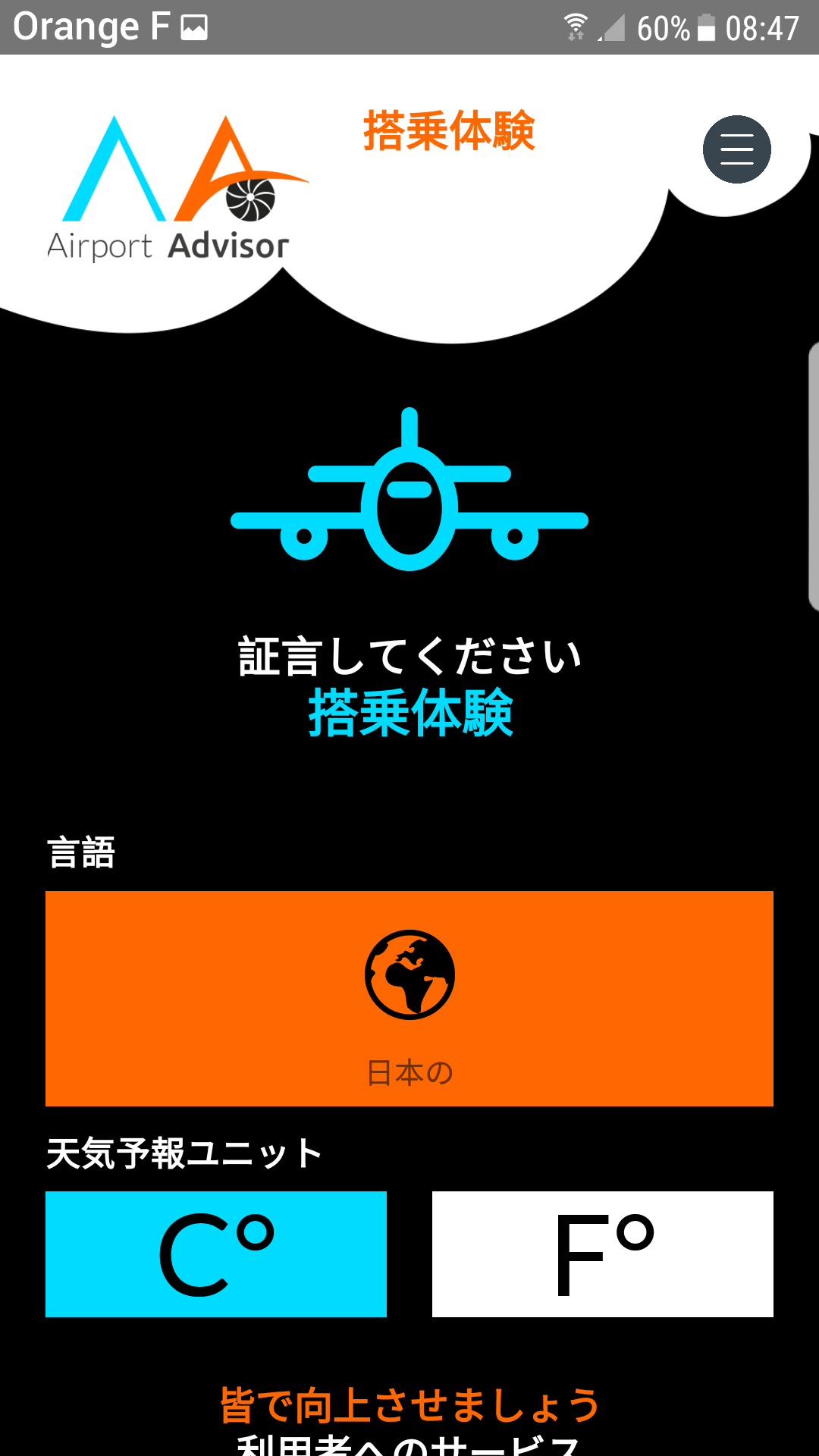Select Celsius as weather unit
Screen dimensions: 819x1456
pos(216,1254)
